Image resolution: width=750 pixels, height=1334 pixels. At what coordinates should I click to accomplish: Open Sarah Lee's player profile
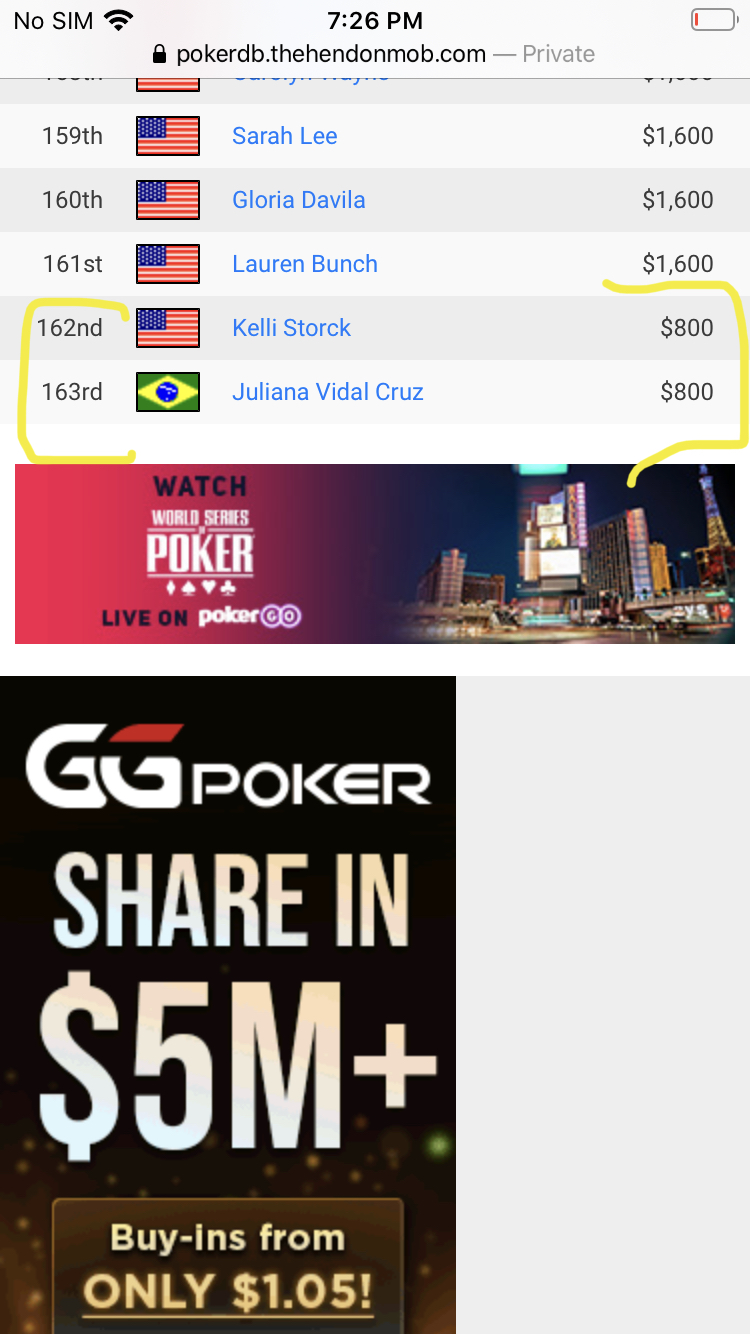coord(284,136)
